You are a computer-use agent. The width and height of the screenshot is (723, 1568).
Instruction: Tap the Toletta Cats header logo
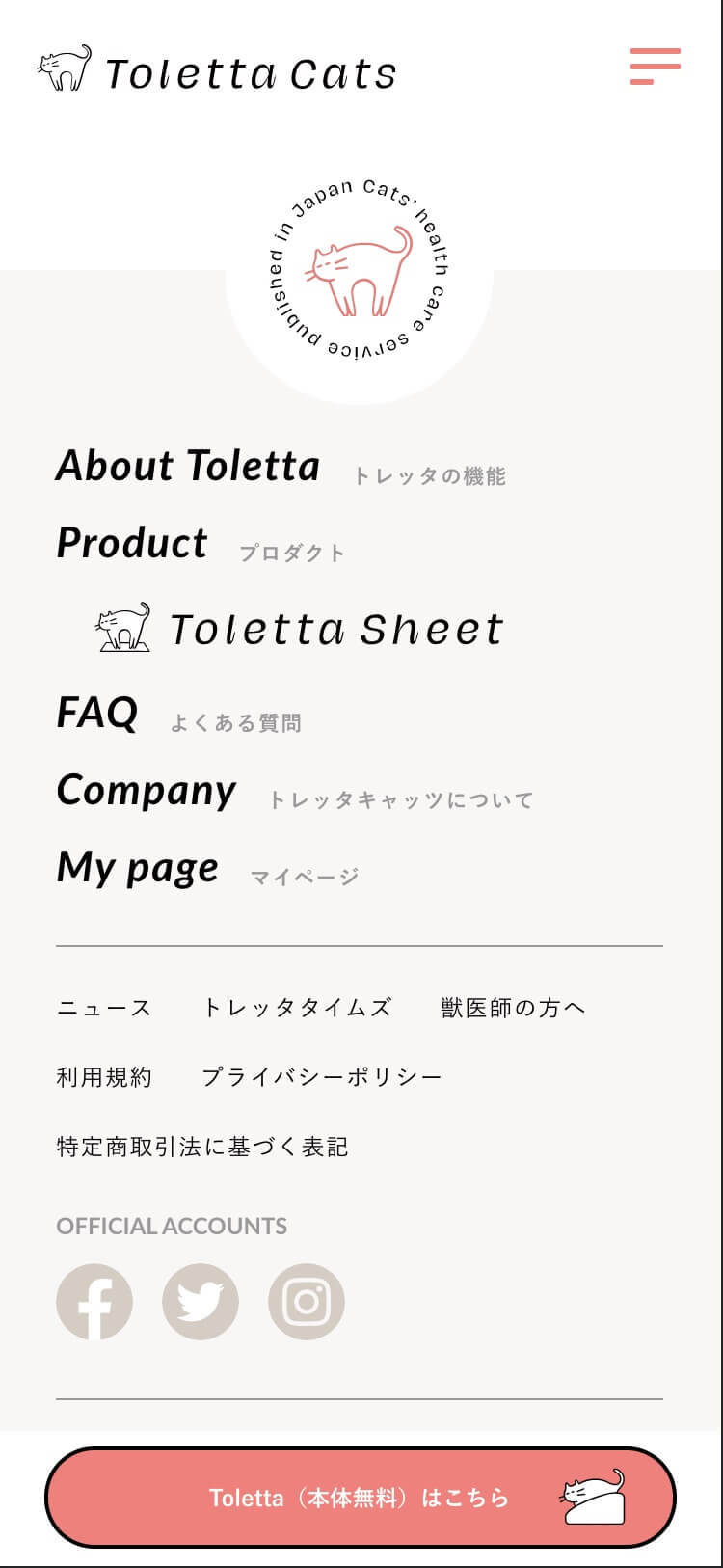click(217, 69)
